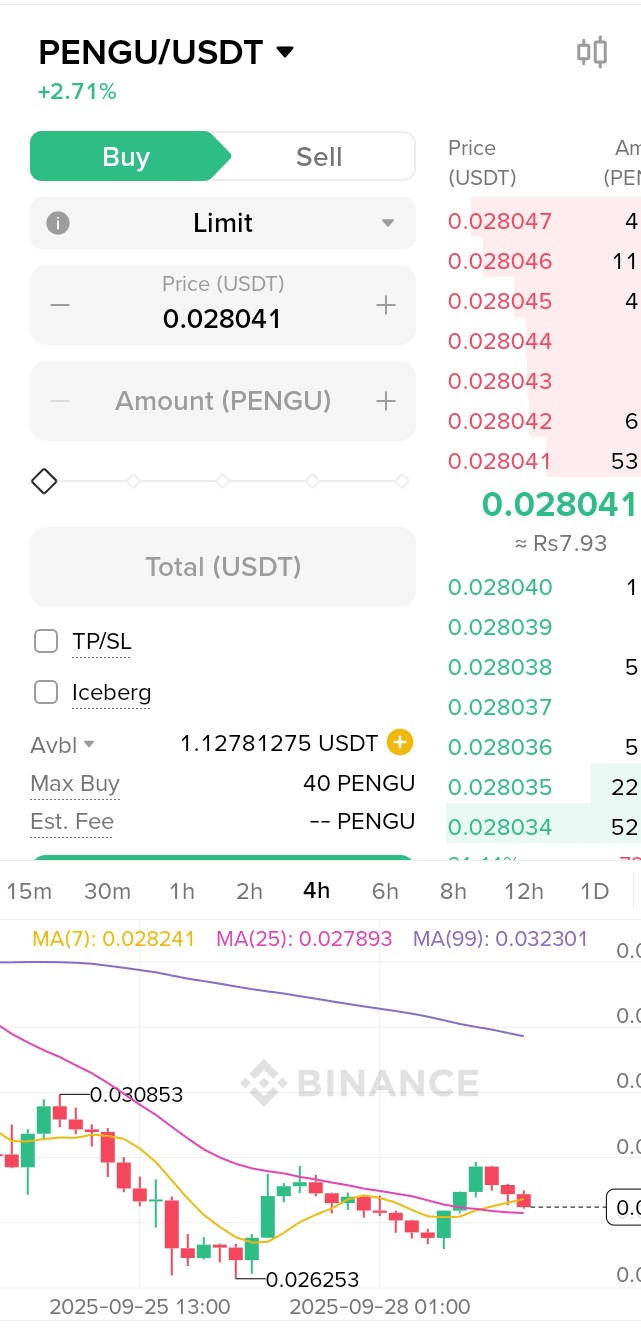Select the Buy tab
The width and height of the screenshot is (641, 1331).
[126, 157]
